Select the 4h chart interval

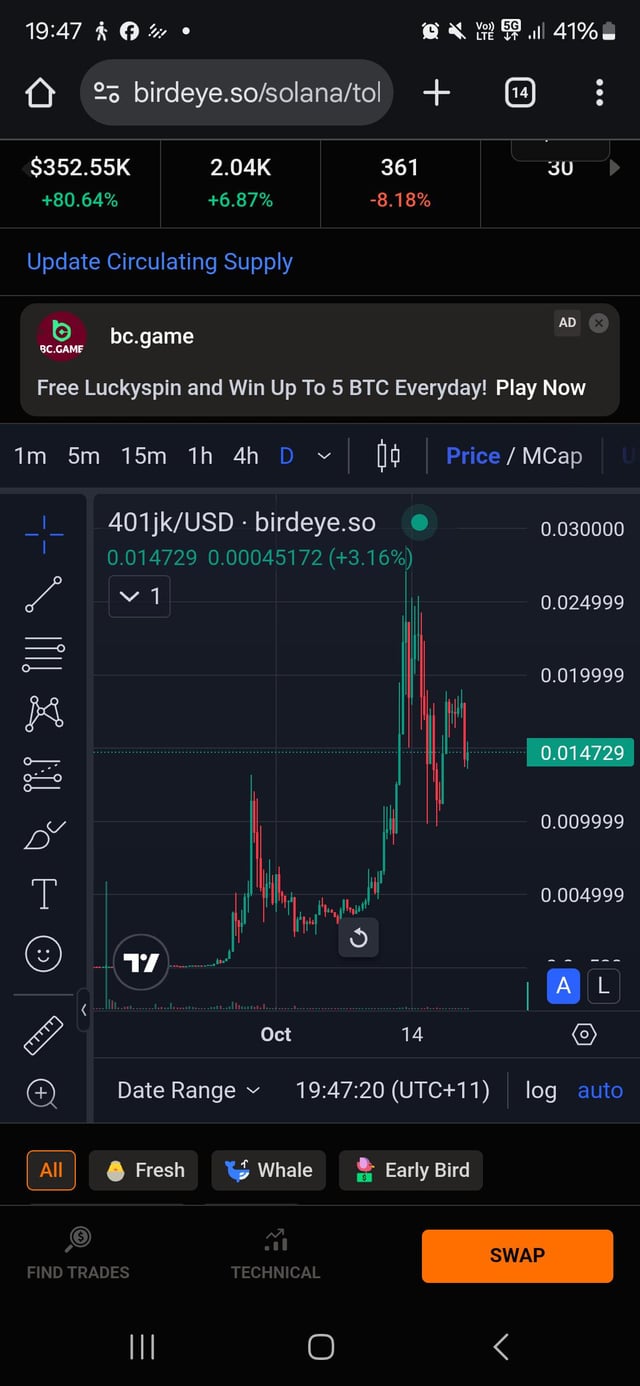coord(246,456)
